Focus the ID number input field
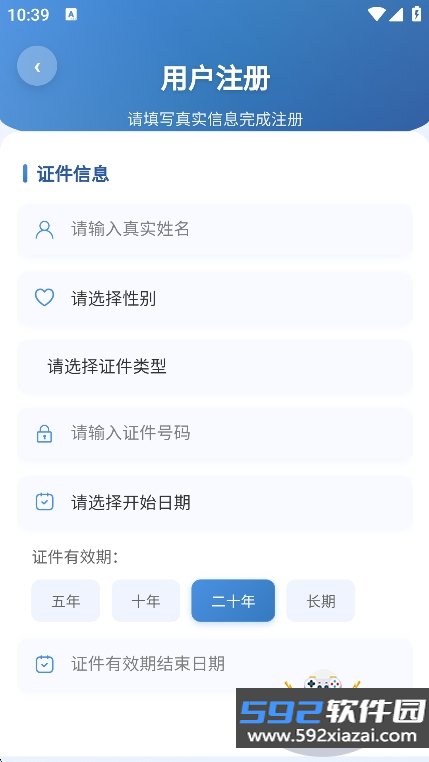 [x=215, y=434]
